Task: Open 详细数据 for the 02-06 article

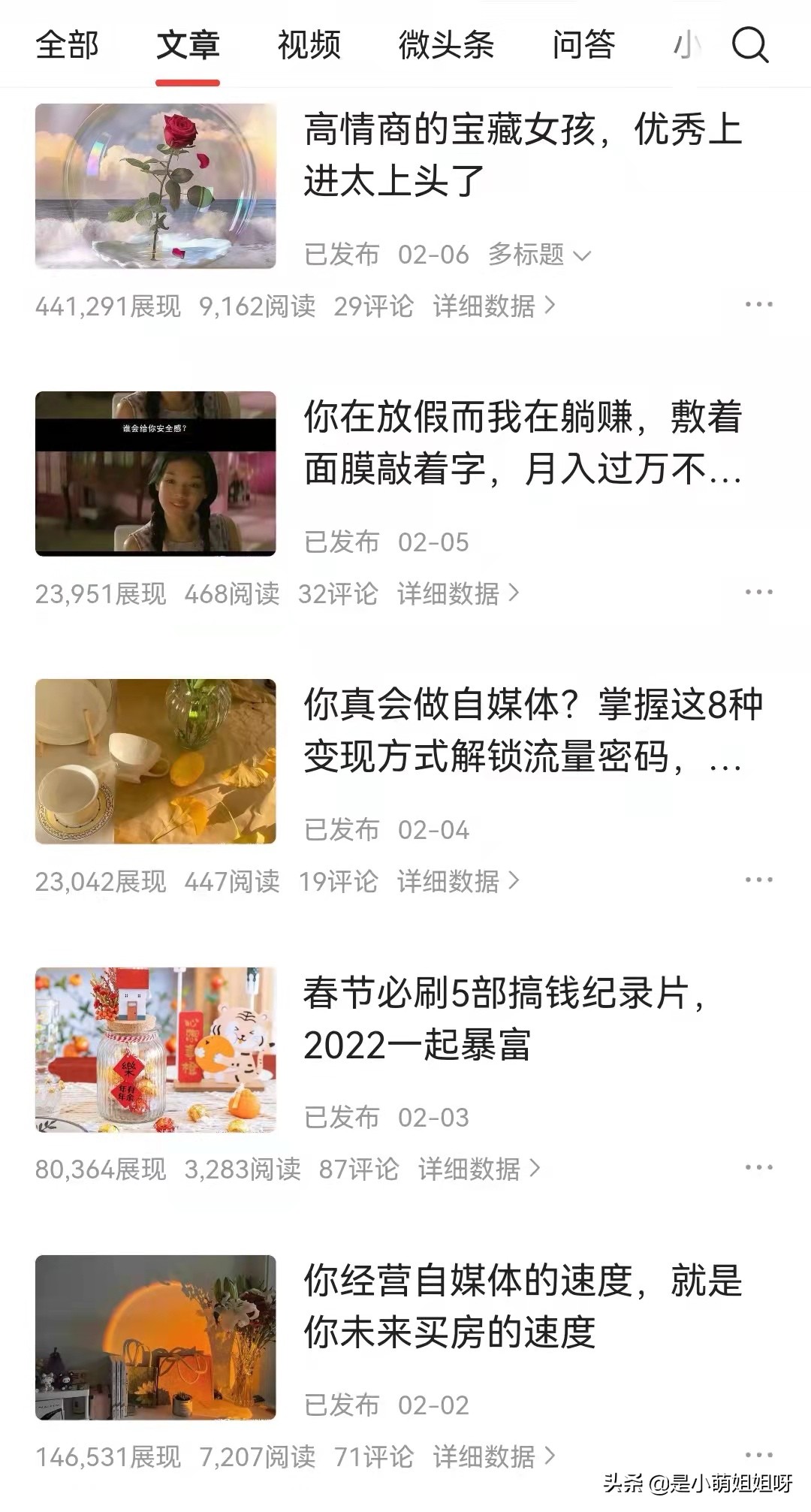Action: tap(493, 306)
